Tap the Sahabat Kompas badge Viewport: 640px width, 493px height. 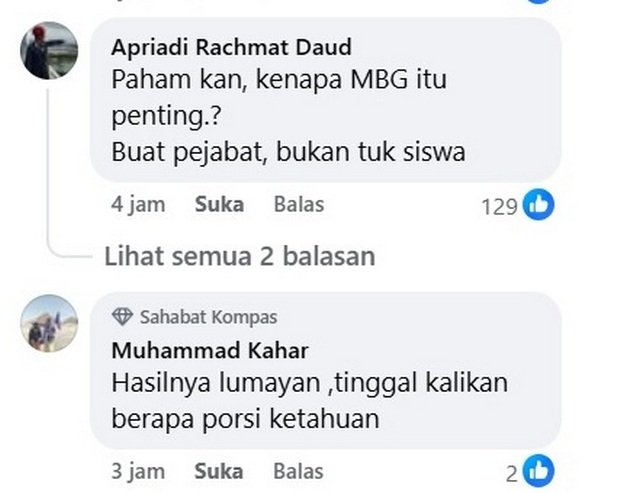pyautogui.click(x=196, y=317)
